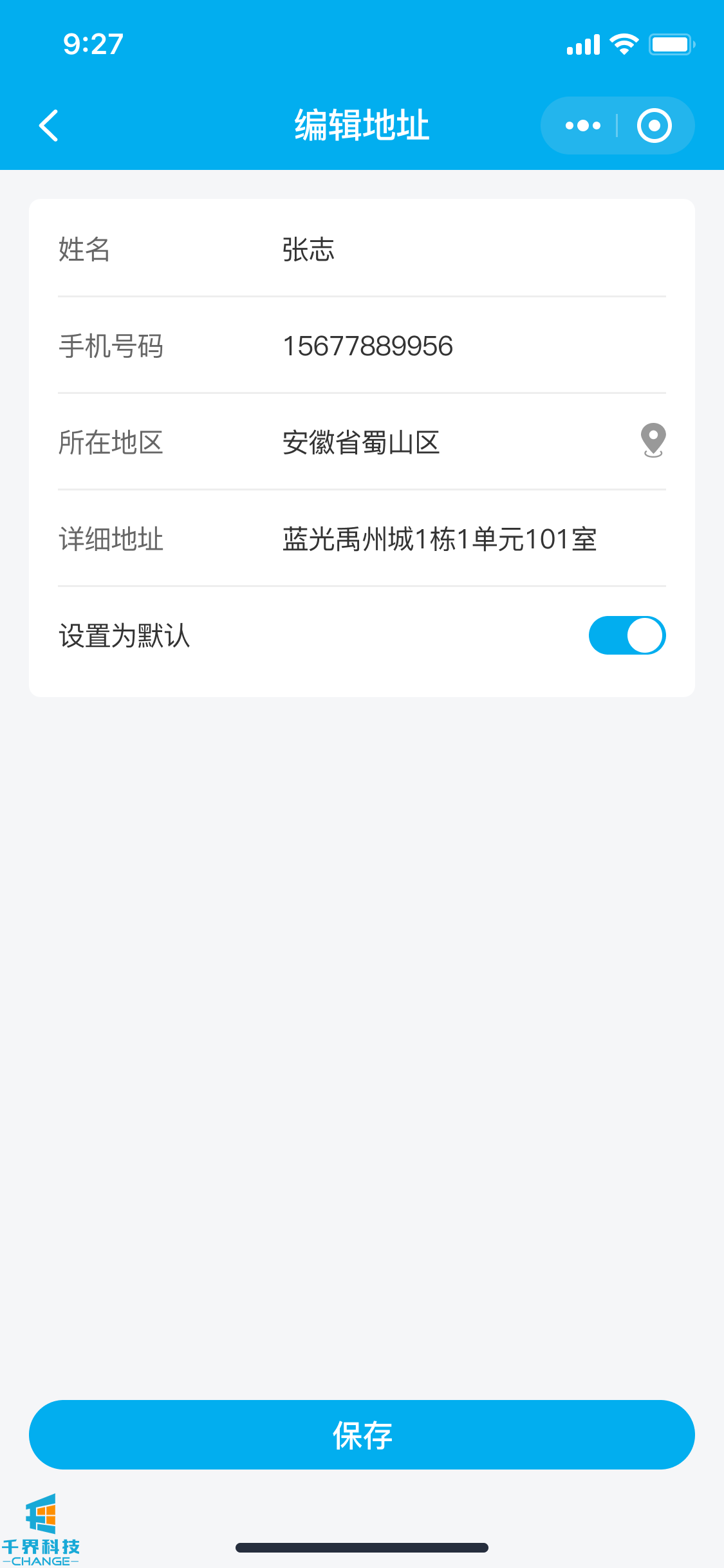Tap the location pin icon

653,440
